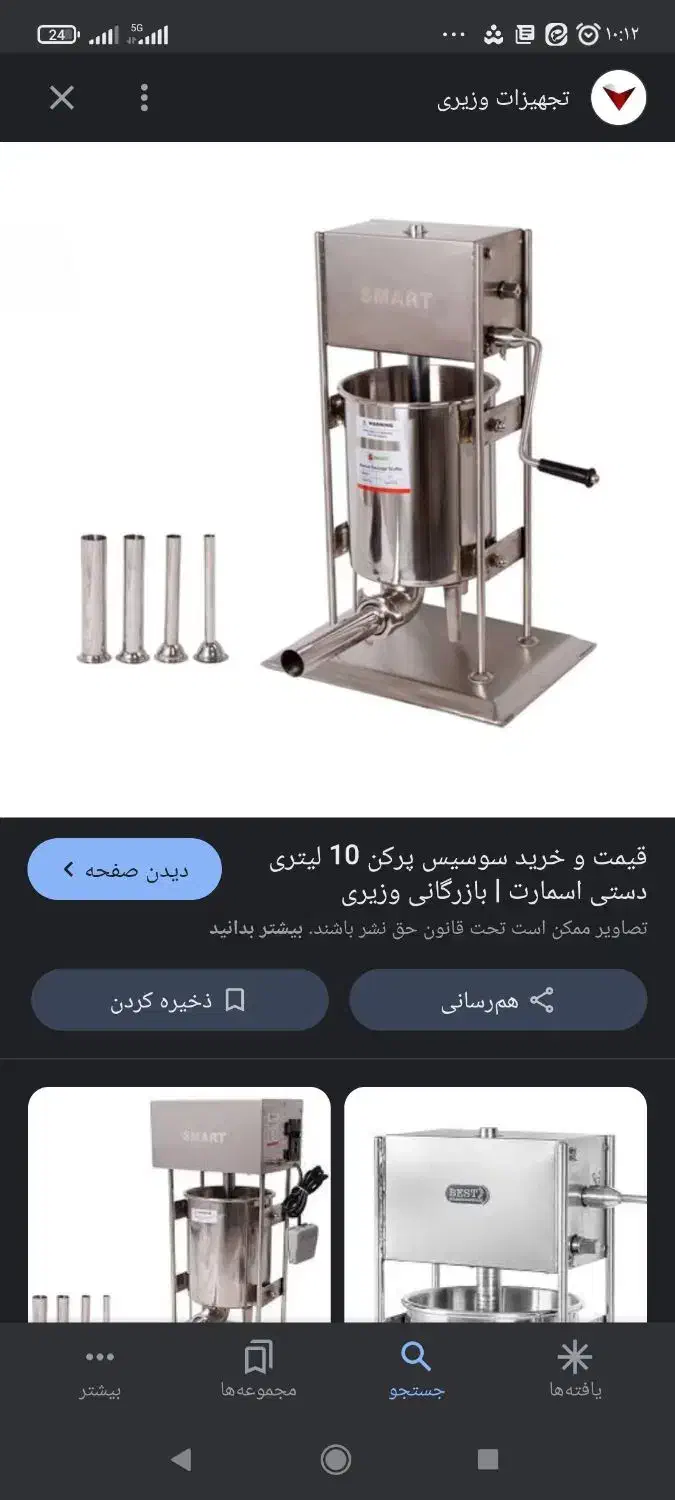Image resolution: width=675 pixels, height=1500 pixels.
Task: Open the مجموعه‌ها collections tab
Action: click(x=258, y=1370)
